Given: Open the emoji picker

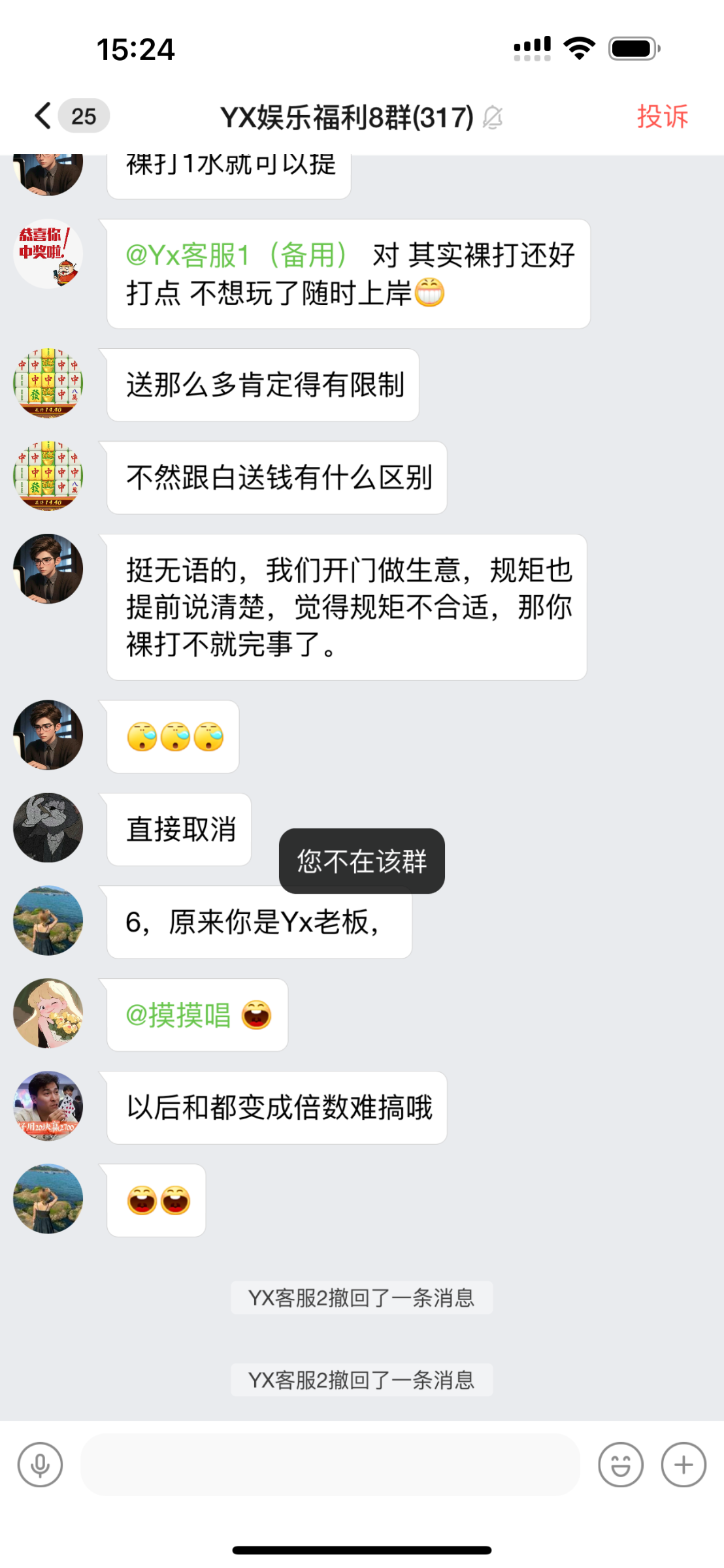Looking at the screenshot, I should tap(620, 1465).
